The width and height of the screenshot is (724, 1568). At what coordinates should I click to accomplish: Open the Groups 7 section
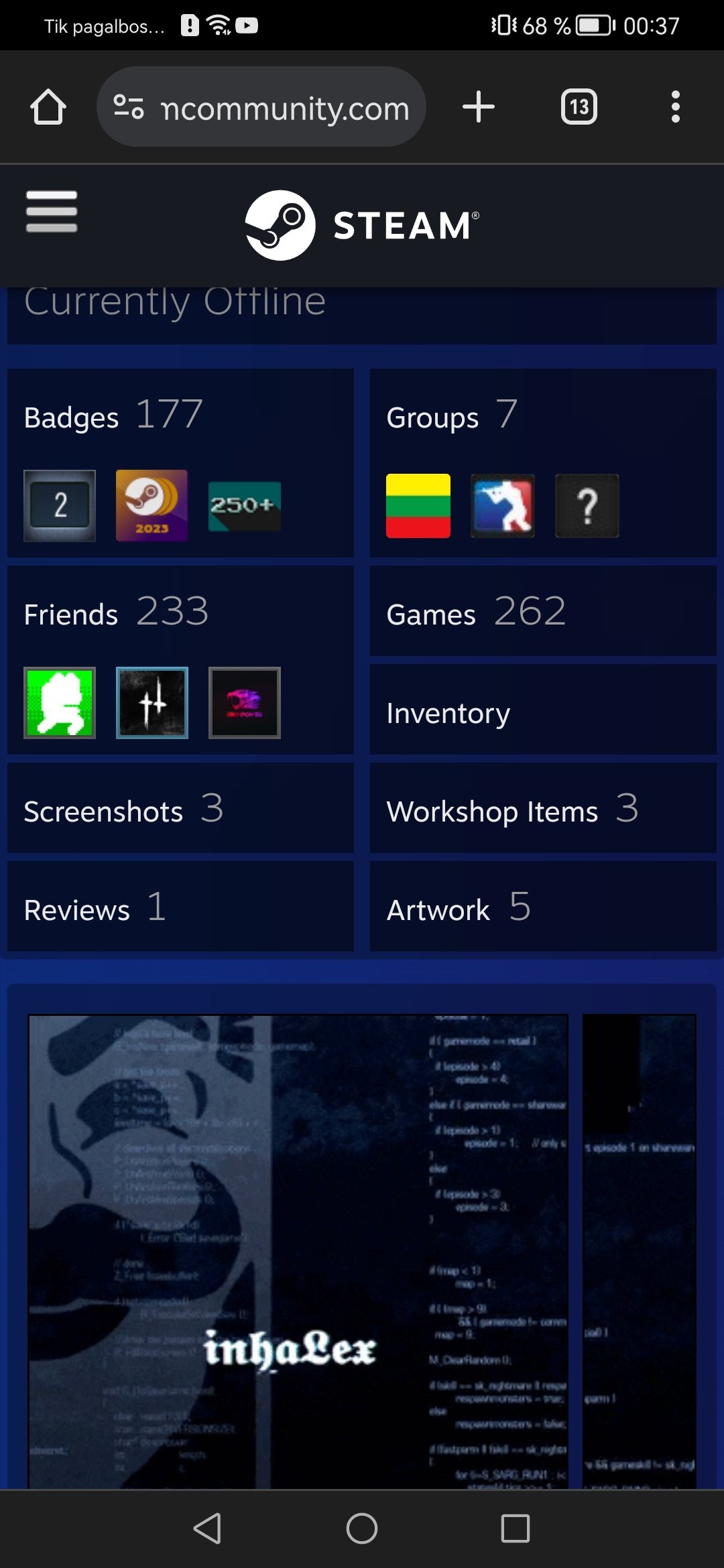tap(451, 415)
